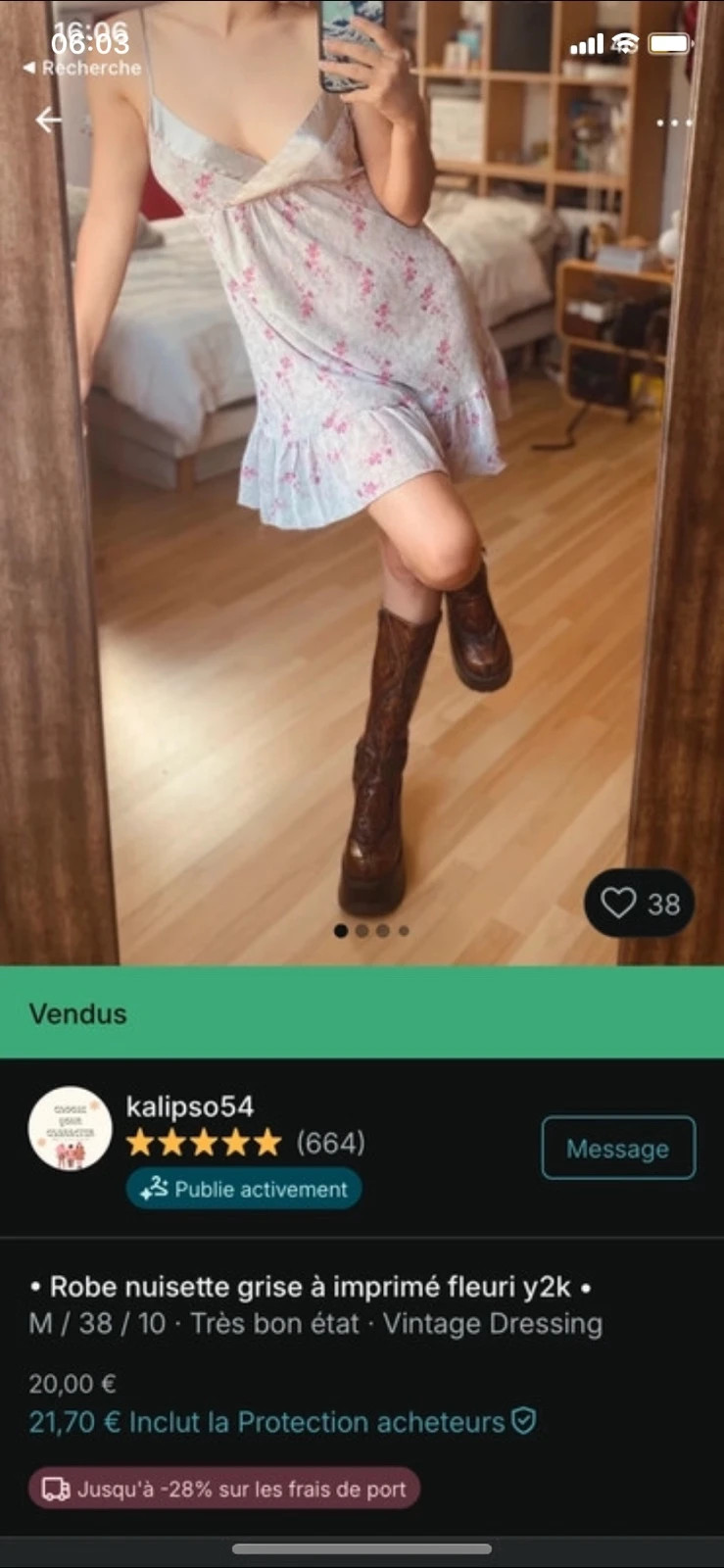The width and height of the screenshot is (724, 1568).
Task: Open the Vintage Dressing brand link
Action: (x=493, y=1323)
